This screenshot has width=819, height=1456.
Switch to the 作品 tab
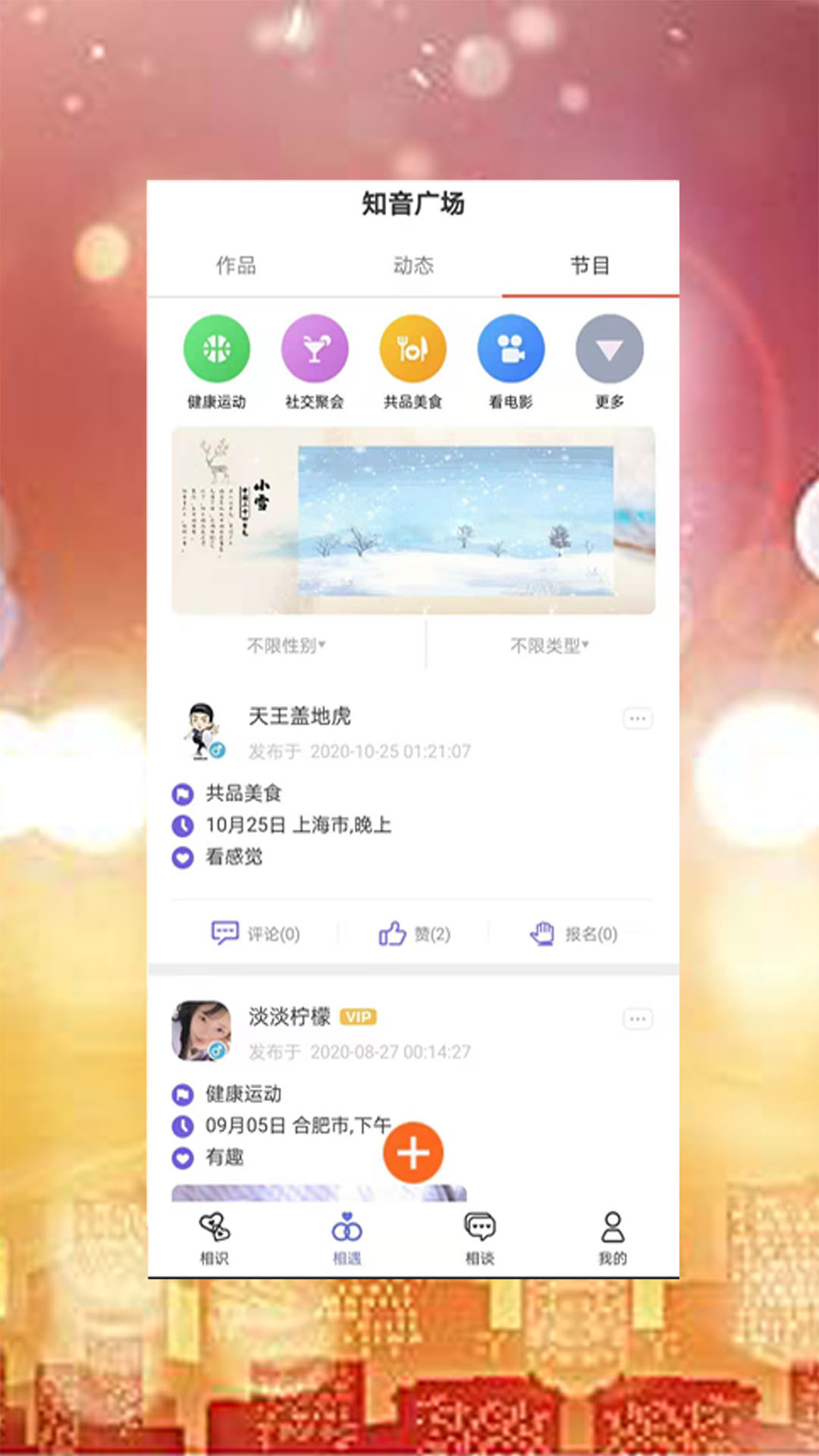(x=235, y=266)
